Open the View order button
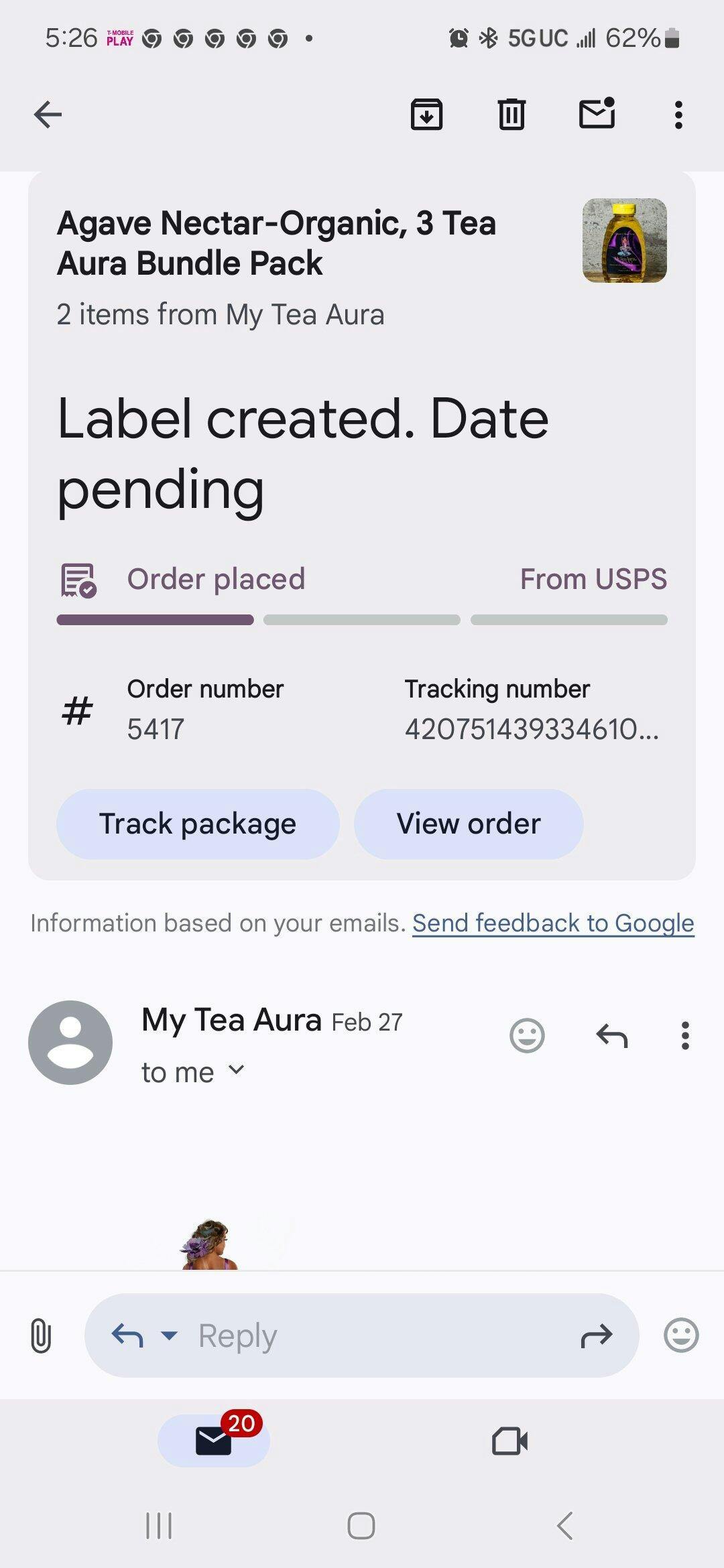The image size is (724, 1568). (x=469, y=824)
